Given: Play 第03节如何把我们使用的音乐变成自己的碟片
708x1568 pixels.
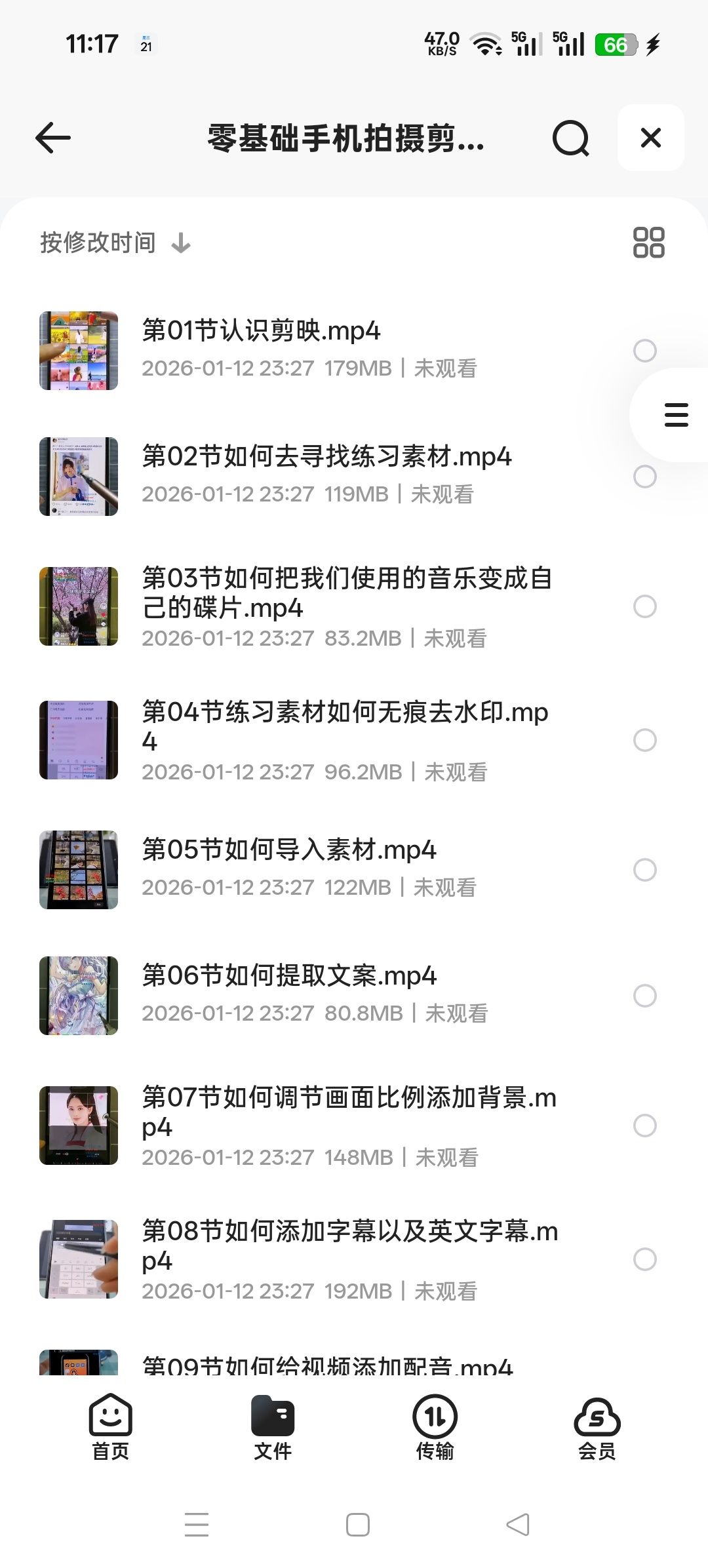Looking at the screenshot, I should pos(346,593).
